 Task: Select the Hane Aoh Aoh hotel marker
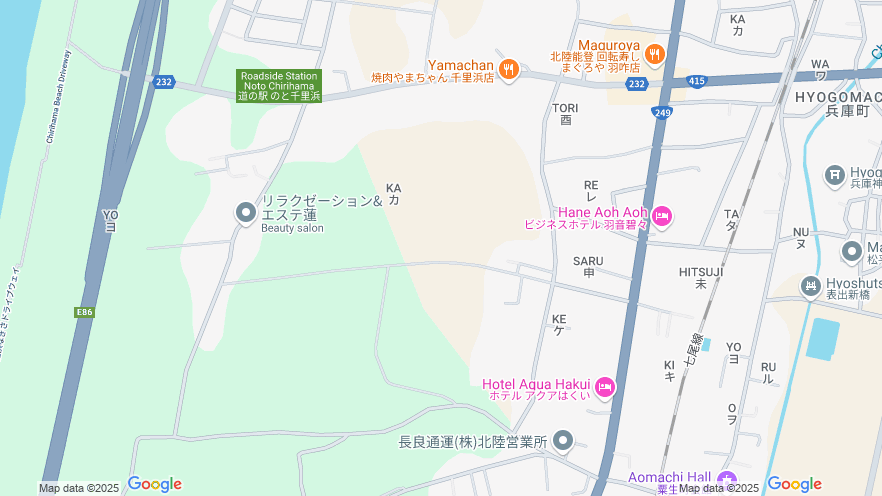[x=661, y=215]
